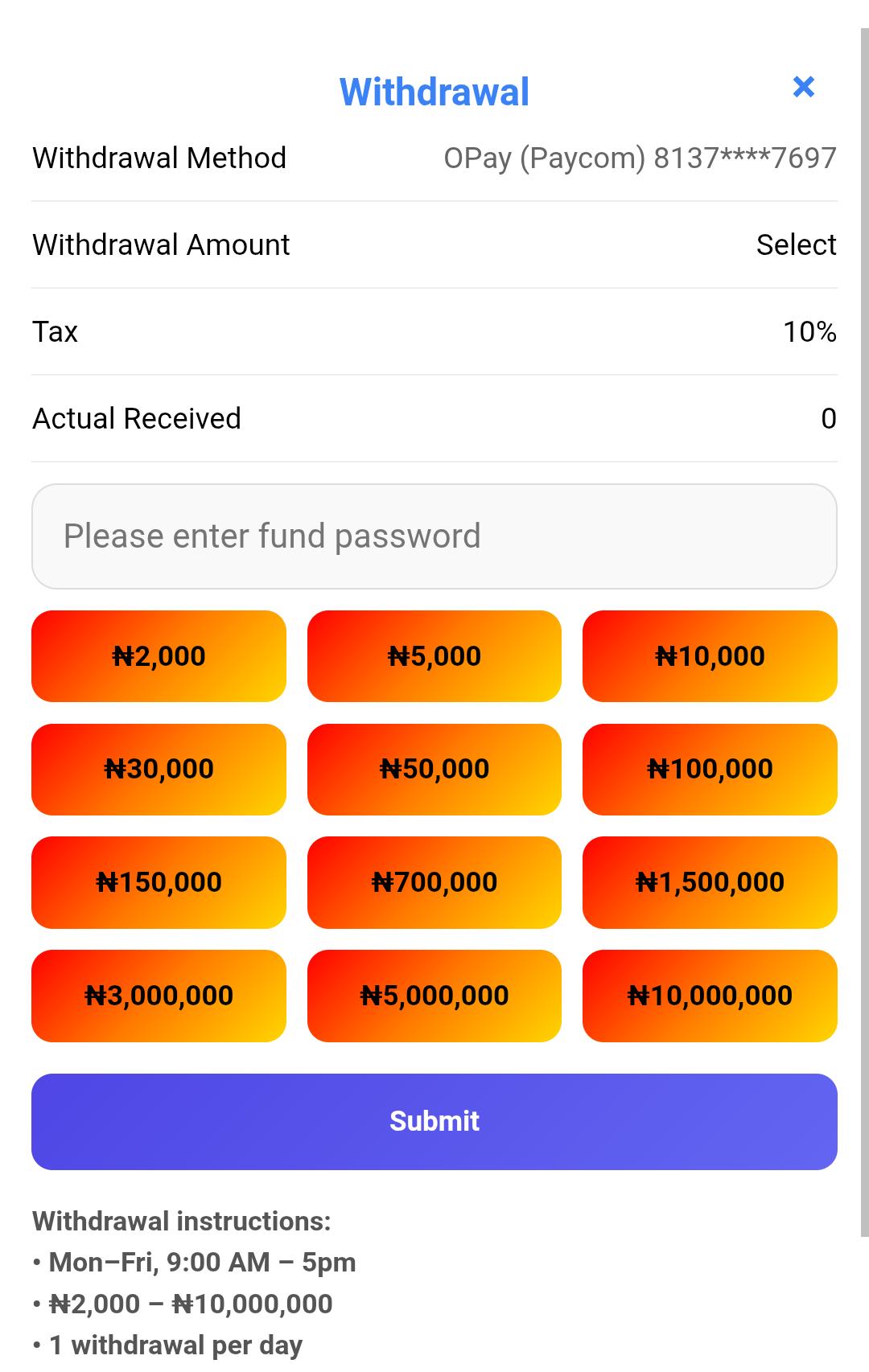Select the ₦10,000 withdrawal amount
The width and height of the screenshot is (869, 1372).
pyautogui.click(x=710, y=655)
